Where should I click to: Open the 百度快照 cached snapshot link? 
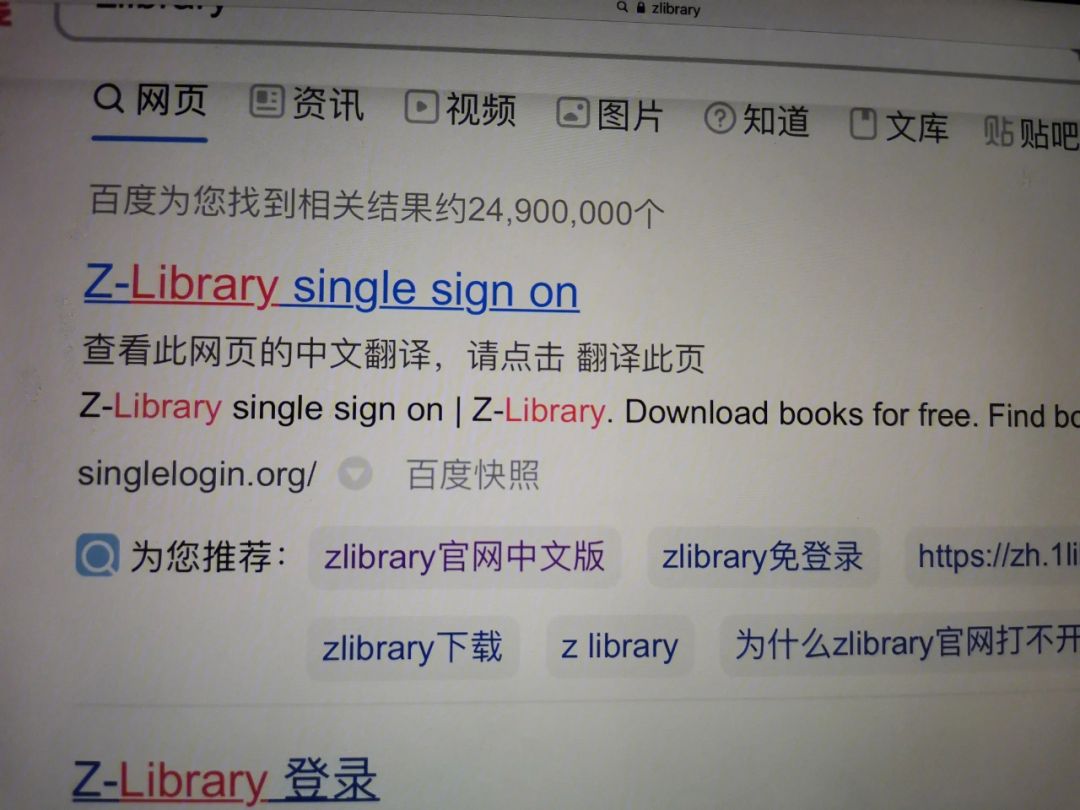coord(473,474)
